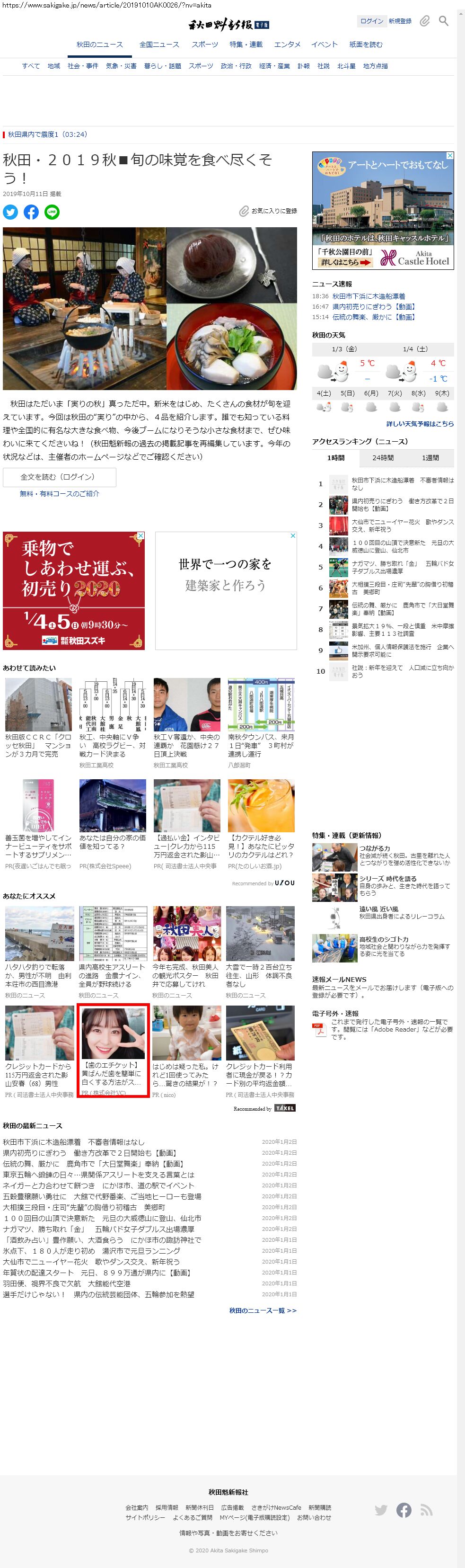The height and width of the screenshot is (1568, 465).
Task: Switch ranking to 1週間 tab
Action: (x=430, y=458)
